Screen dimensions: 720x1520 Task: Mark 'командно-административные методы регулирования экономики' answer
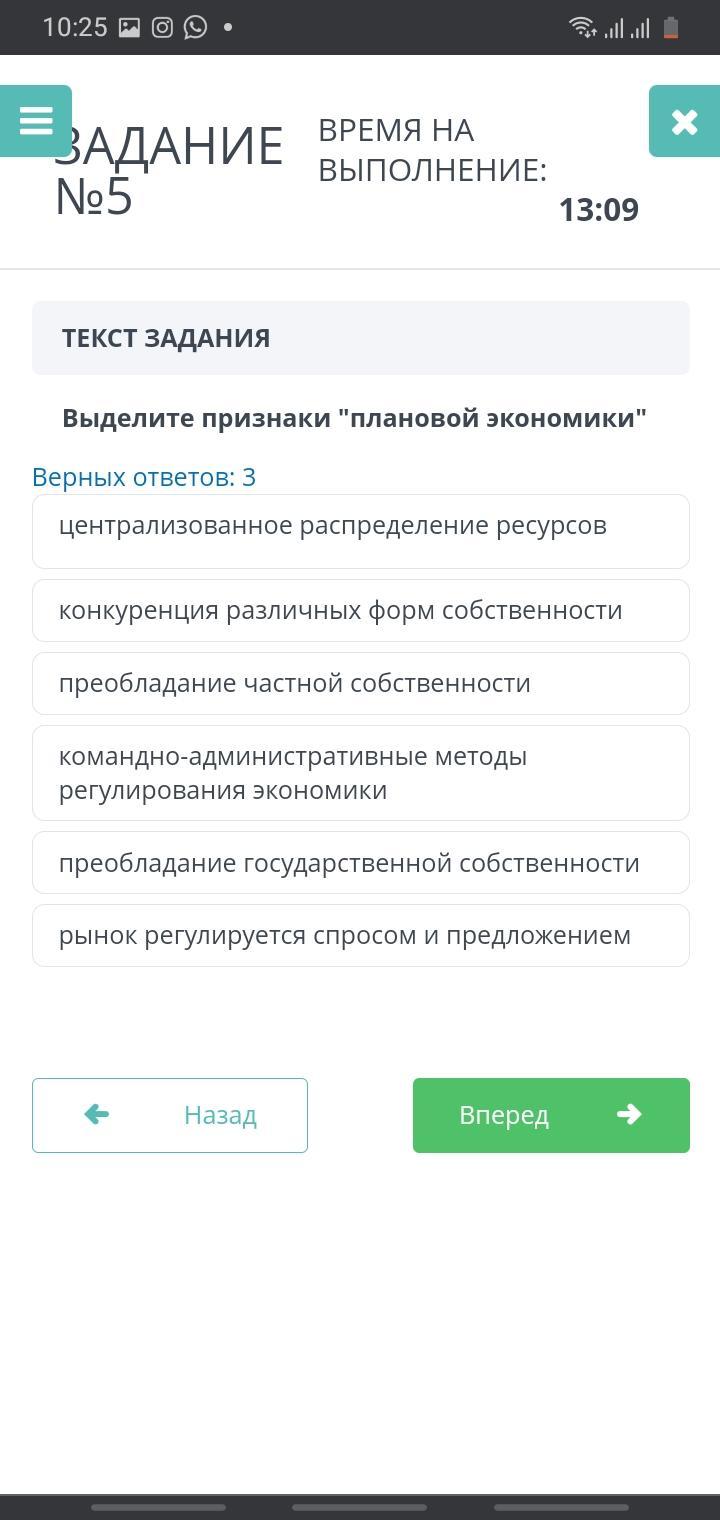coord(361,773)
